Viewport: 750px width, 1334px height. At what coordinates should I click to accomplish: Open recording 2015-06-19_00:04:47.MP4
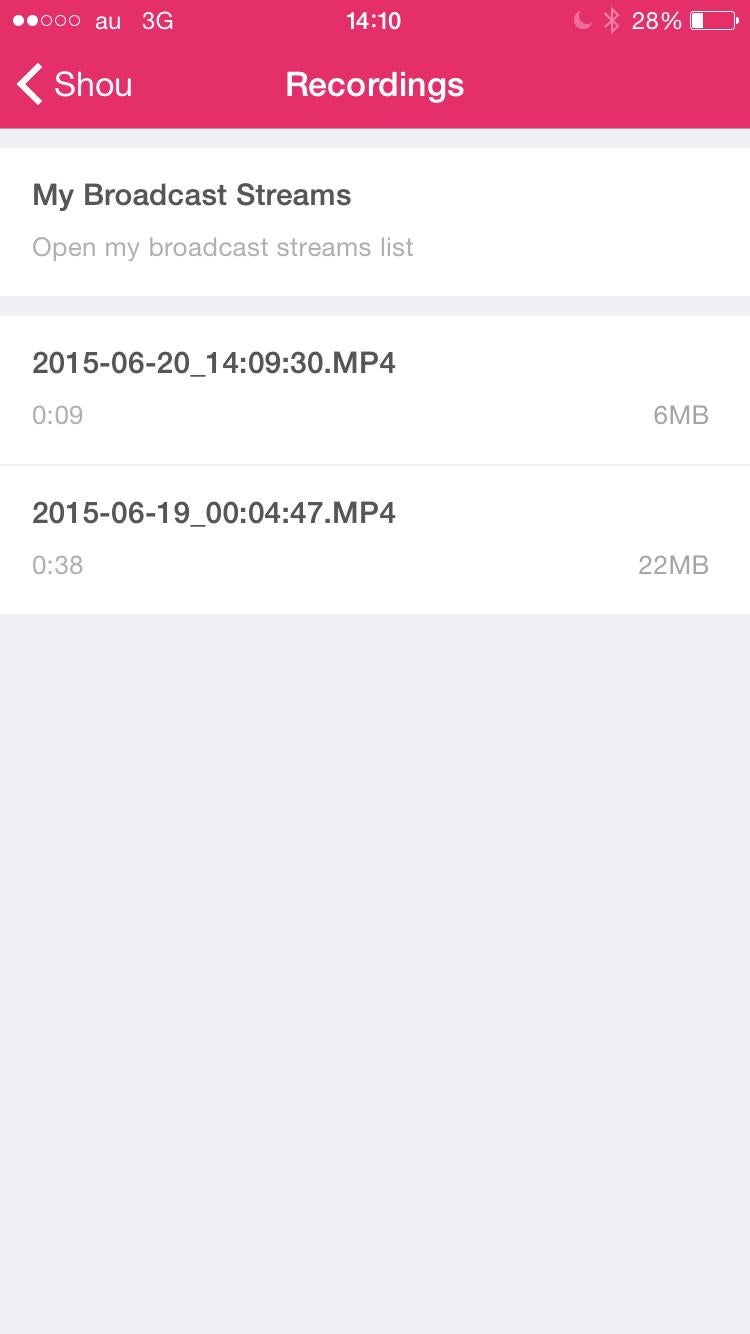pyautogui.click(x=374, y=539)
